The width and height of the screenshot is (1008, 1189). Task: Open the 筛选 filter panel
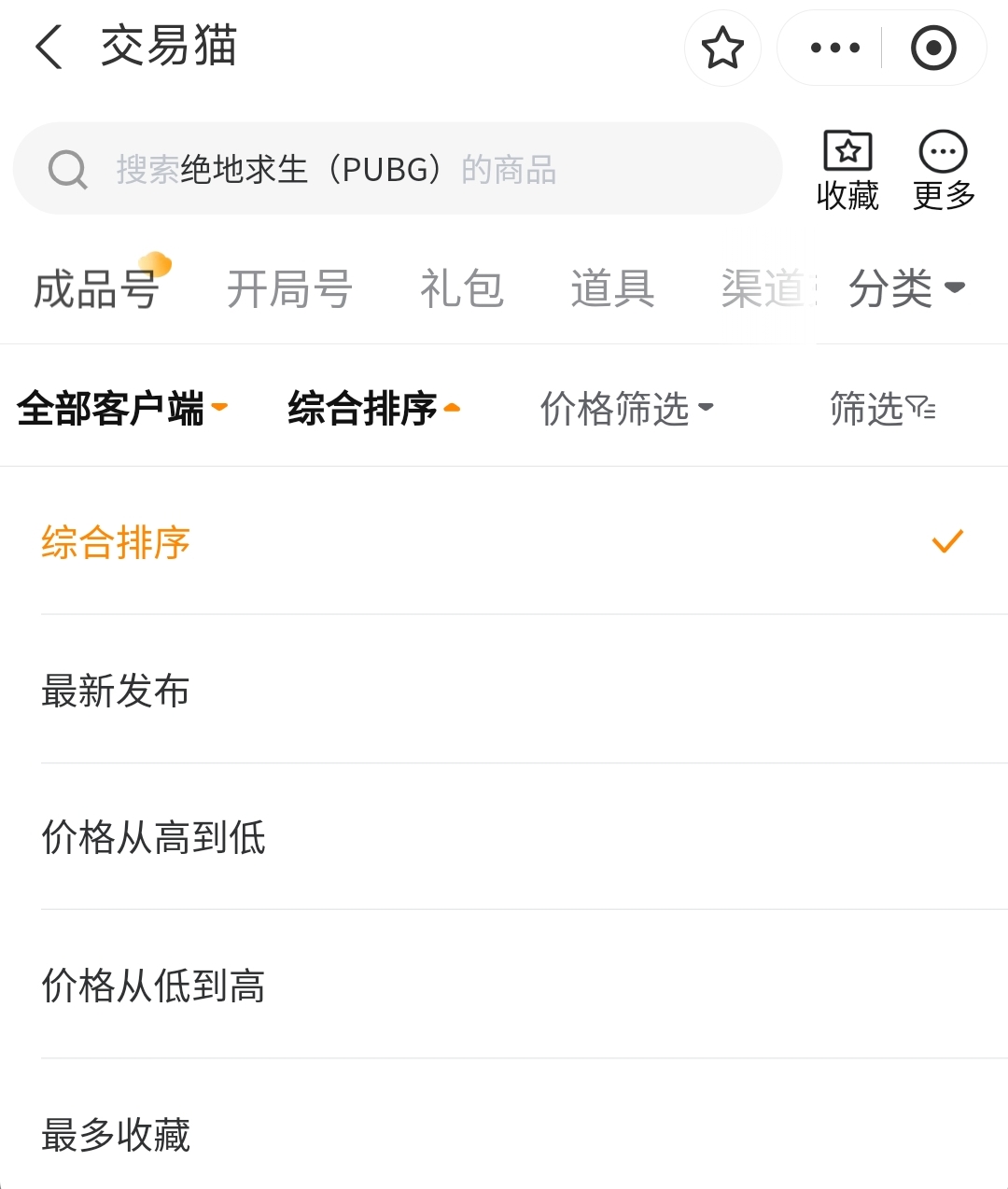883,409
